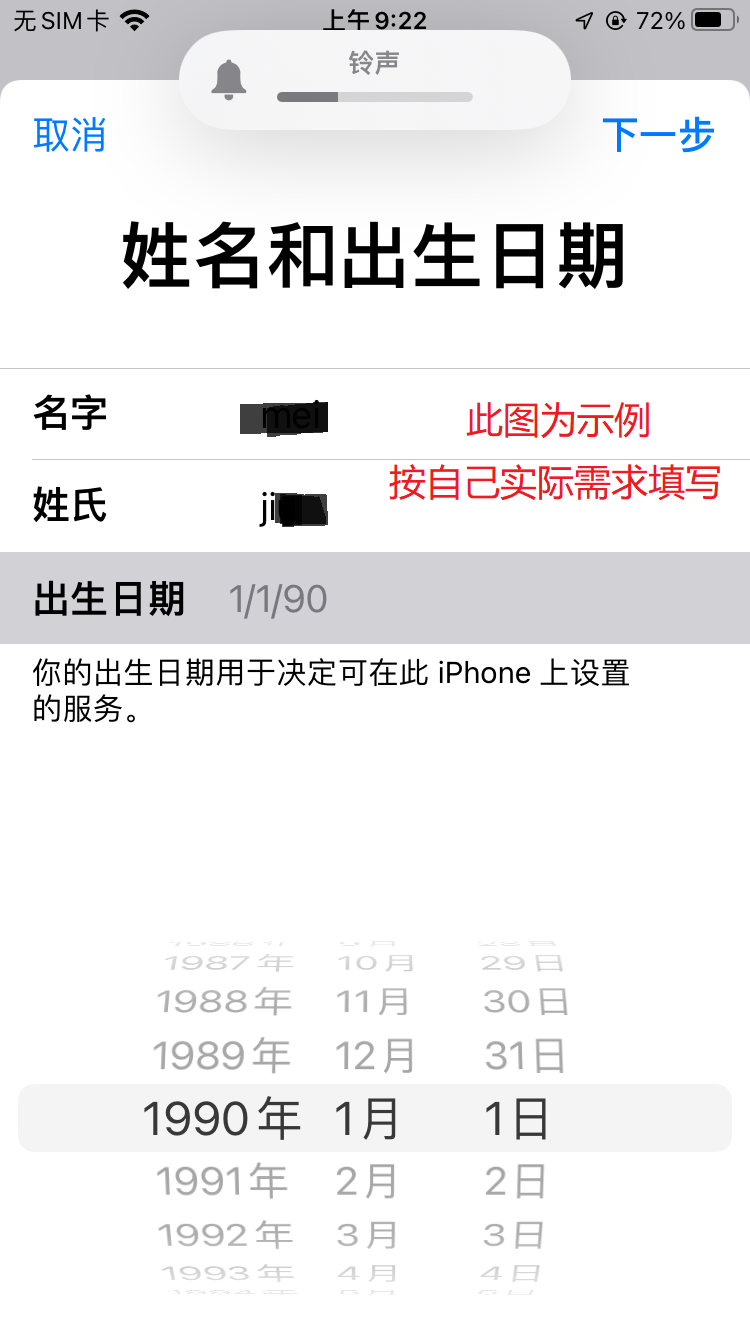This screenshot has width=750, height=1334.
Task: Select 31日 in the day column
Action: 525,1055
